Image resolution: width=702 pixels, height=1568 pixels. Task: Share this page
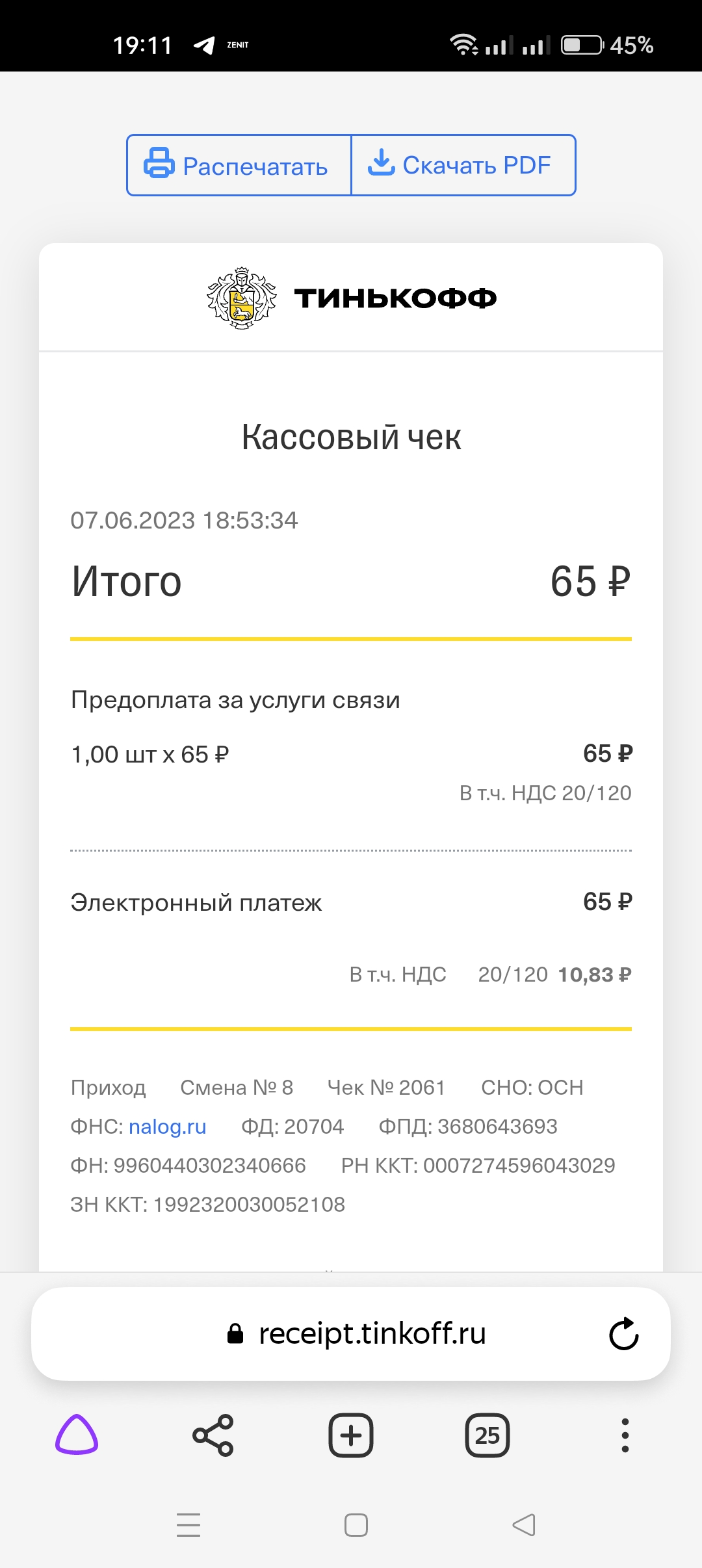click(213, 1435)
